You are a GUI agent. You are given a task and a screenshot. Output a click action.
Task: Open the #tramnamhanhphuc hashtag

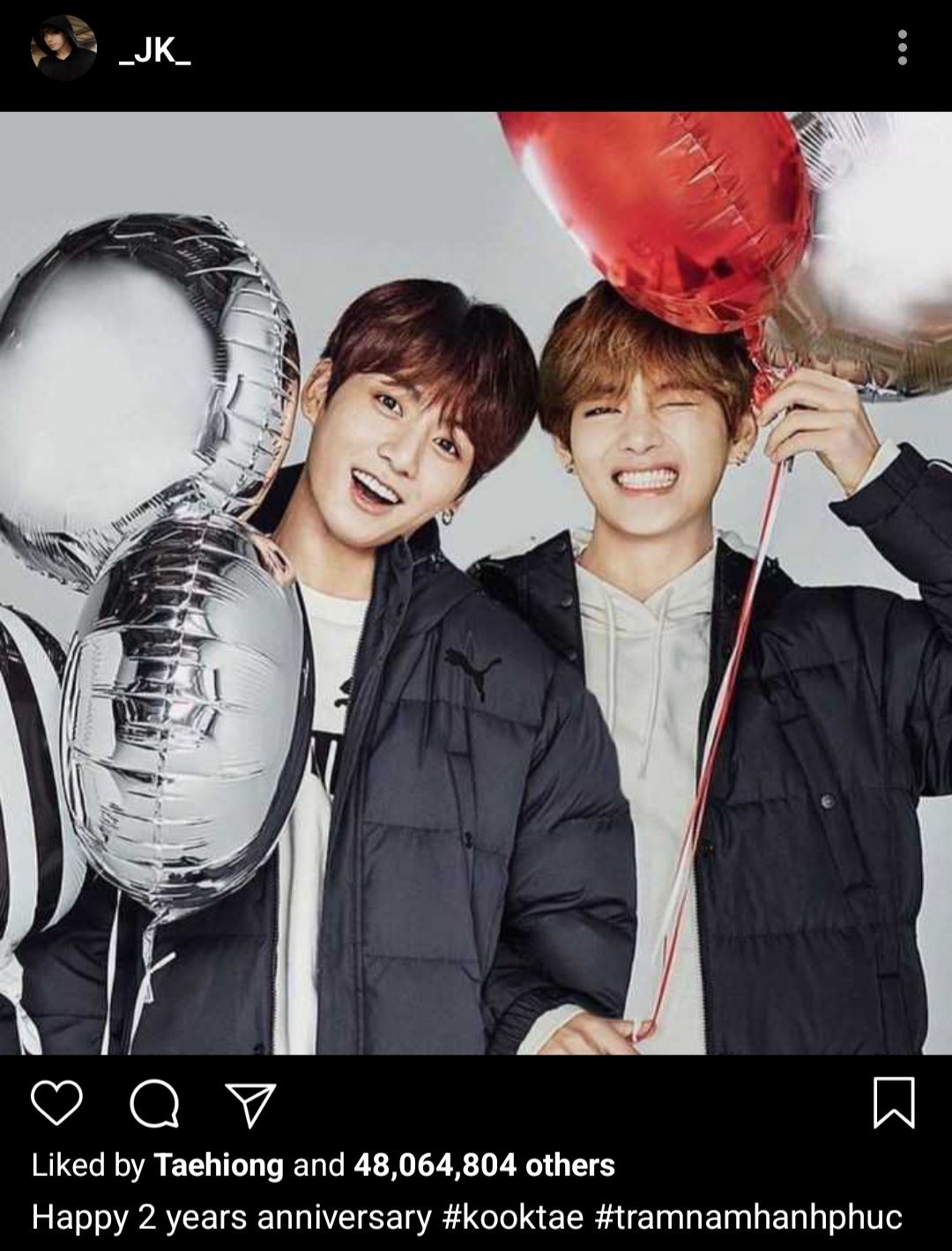748,1217
